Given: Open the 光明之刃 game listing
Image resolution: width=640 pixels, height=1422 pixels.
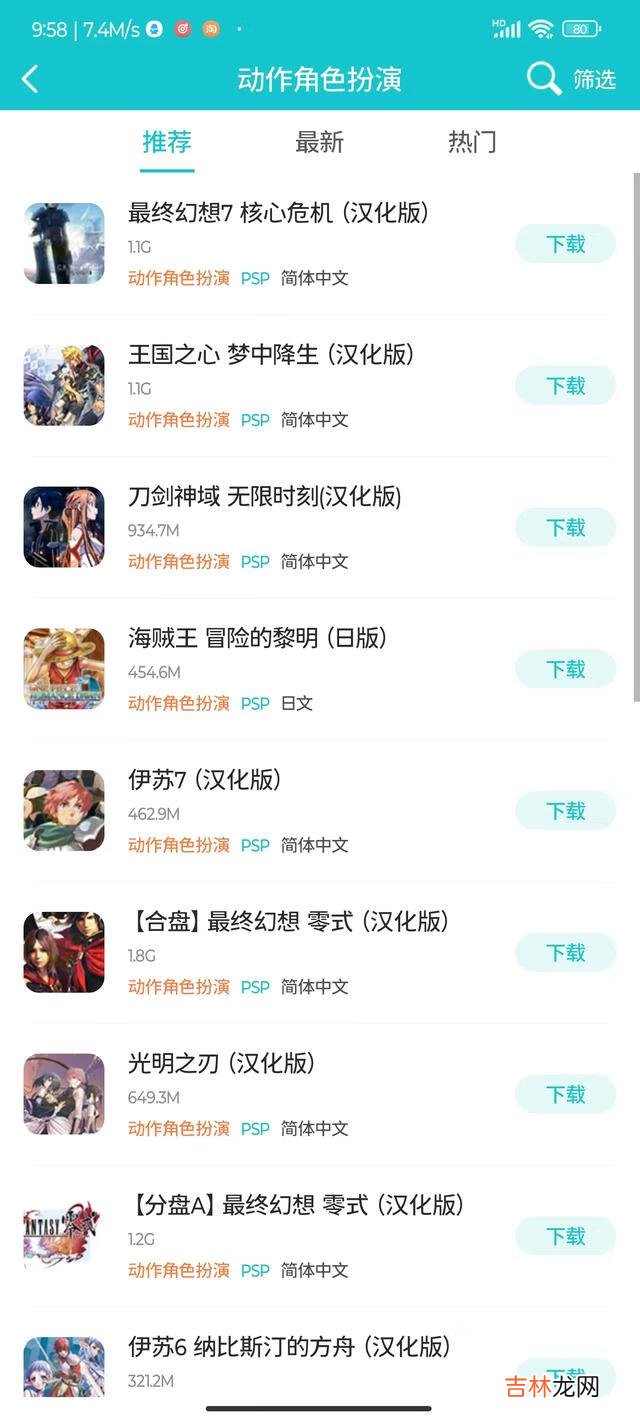Looking at the screenshot, I should pos(220,1064).
